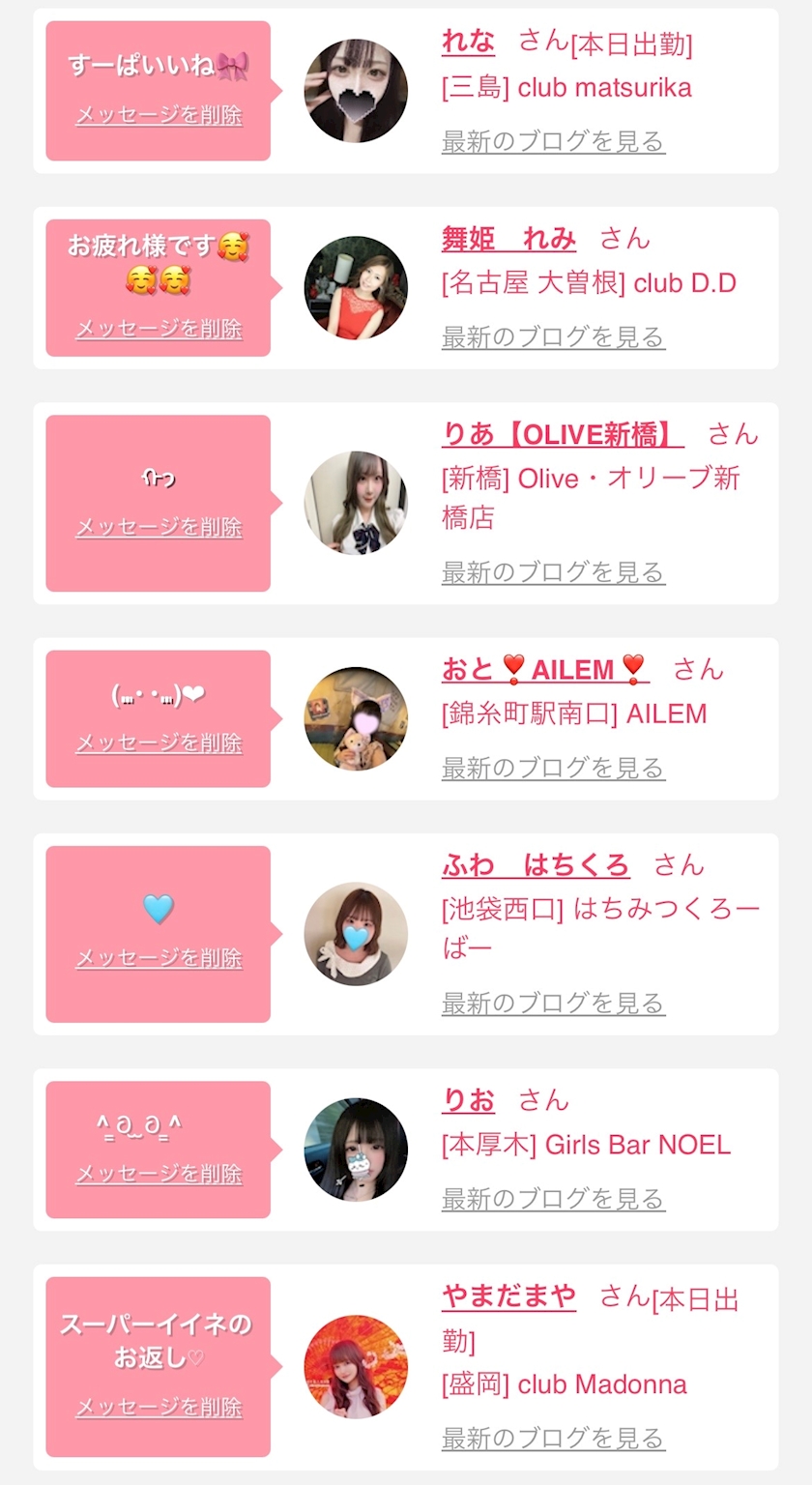Delete the お疲れ様です message
The height and width of the screenshot is (1485, 812).
(159, 329)
